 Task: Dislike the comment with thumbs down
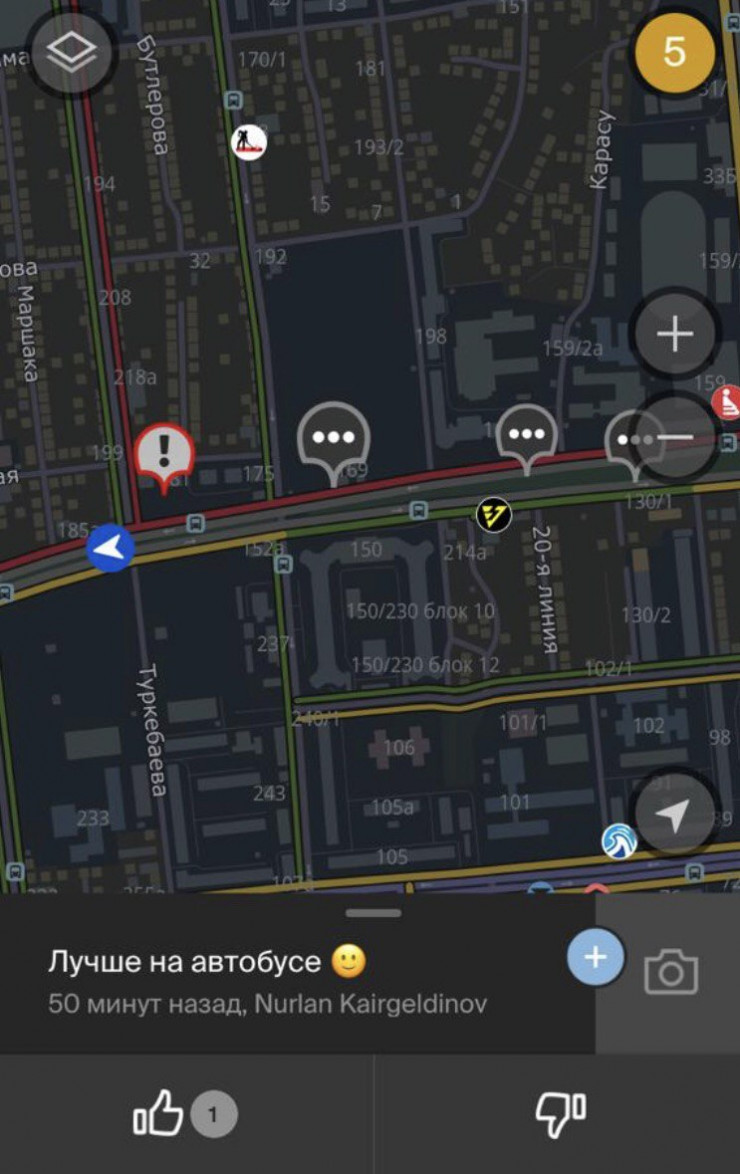558,1114
